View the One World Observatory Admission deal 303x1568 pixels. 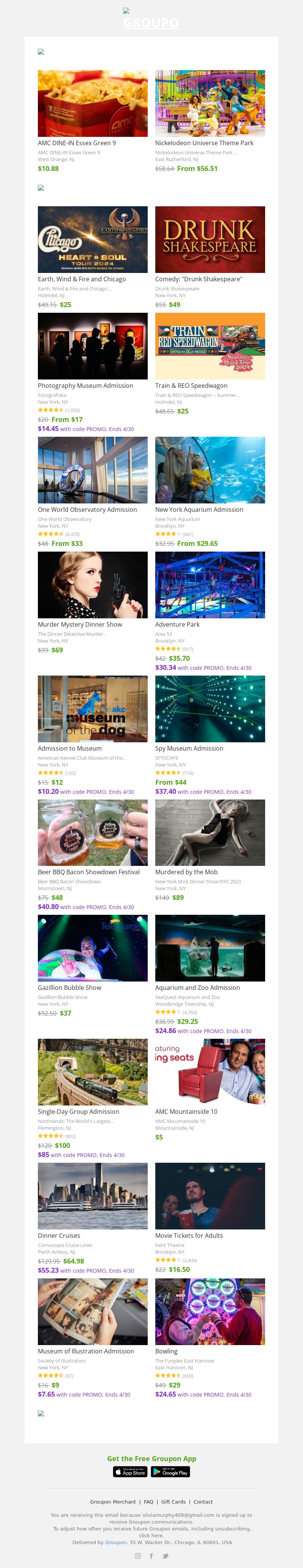click(92, 470)
